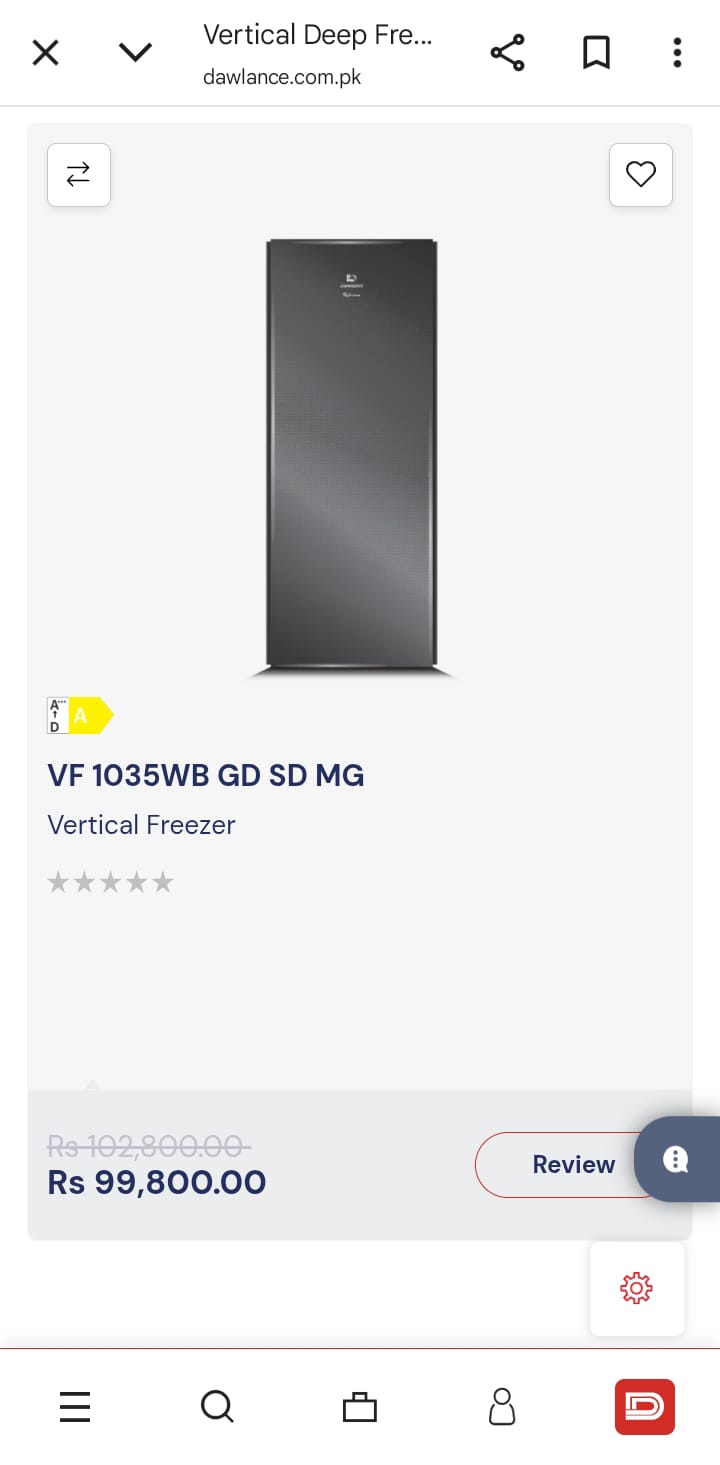The image size is (720, 1465).
Task: Collapse the page with the down chevron
Action: 134,52
